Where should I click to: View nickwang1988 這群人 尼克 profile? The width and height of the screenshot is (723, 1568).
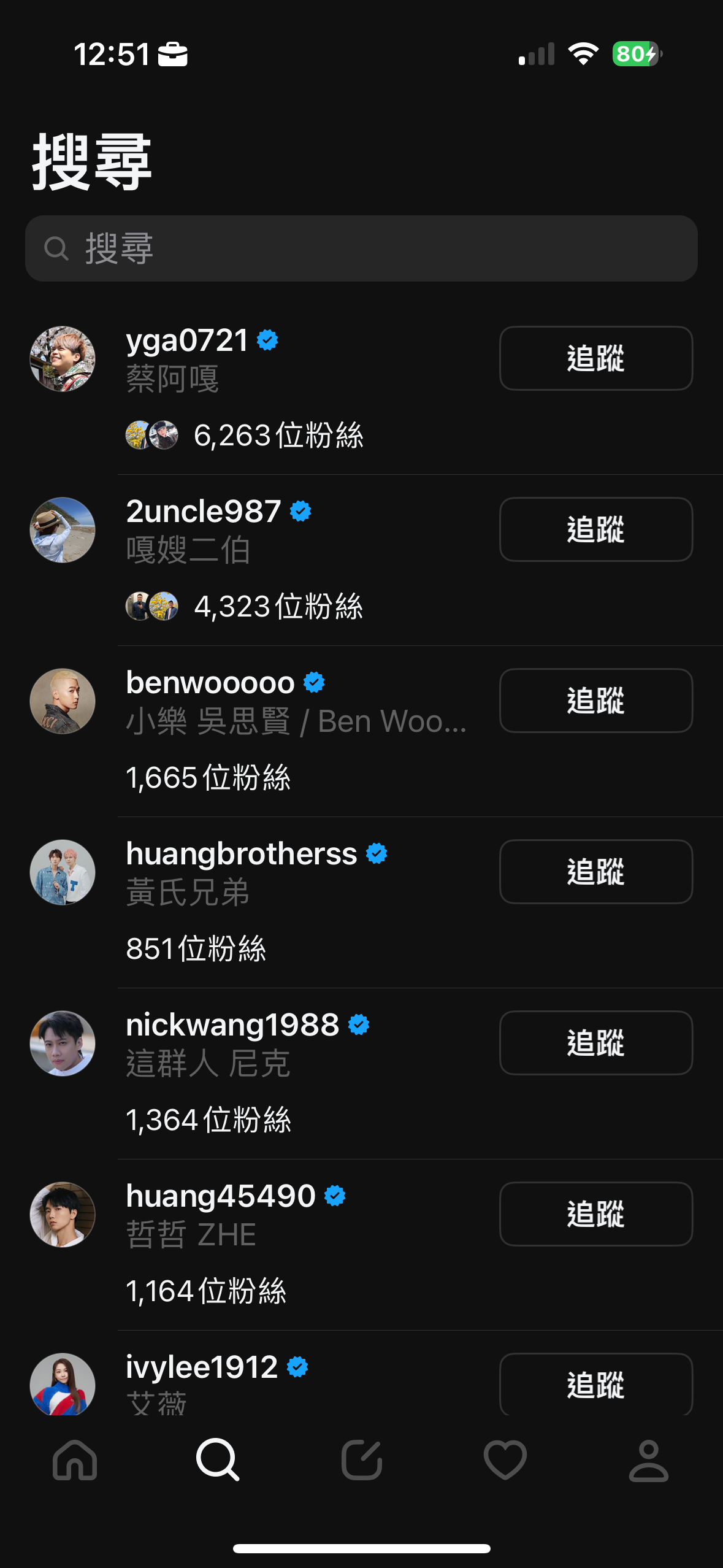click(232, 1026)
